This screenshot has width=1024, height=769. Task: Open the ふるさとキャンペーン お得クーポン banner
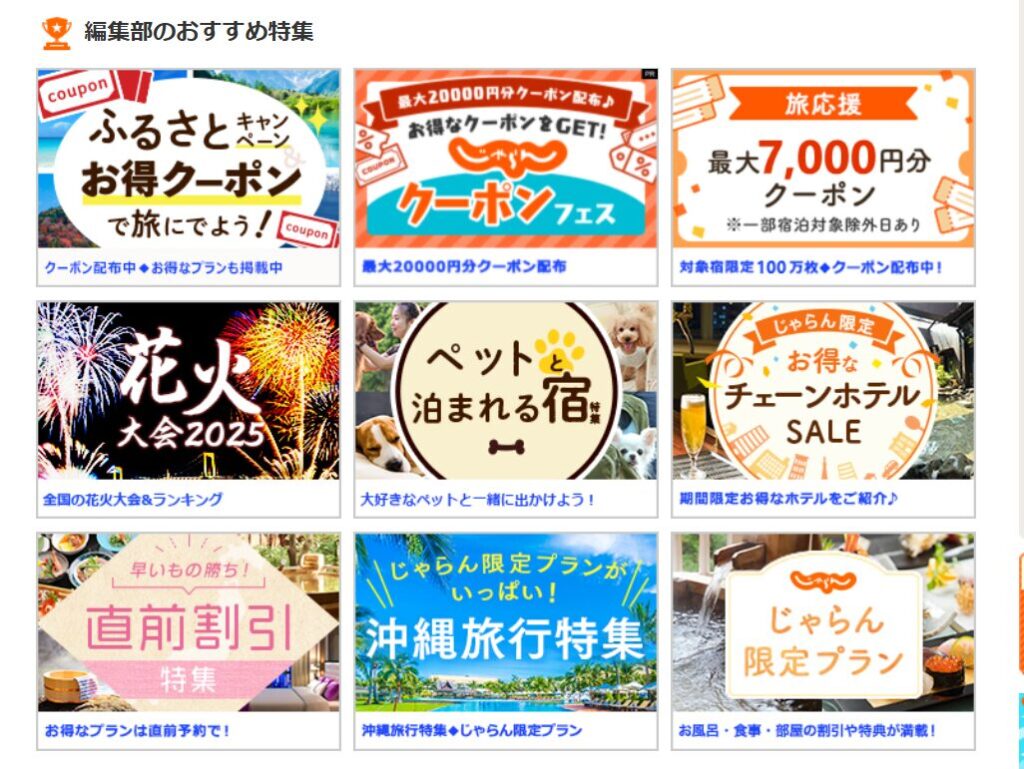click(x=188, y=160)
